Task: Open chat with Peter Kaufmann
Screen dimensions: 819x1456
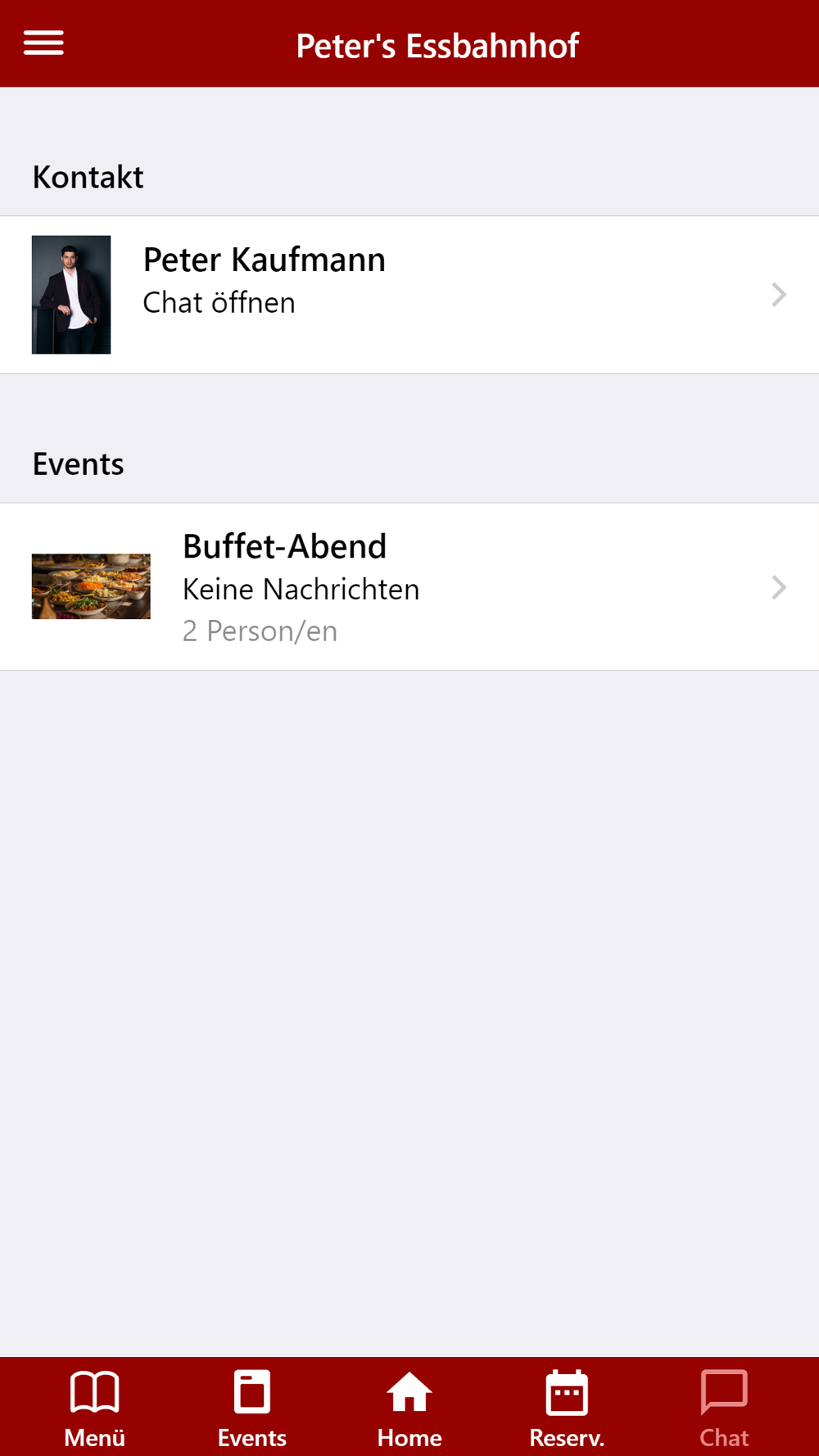Action: 409,295
